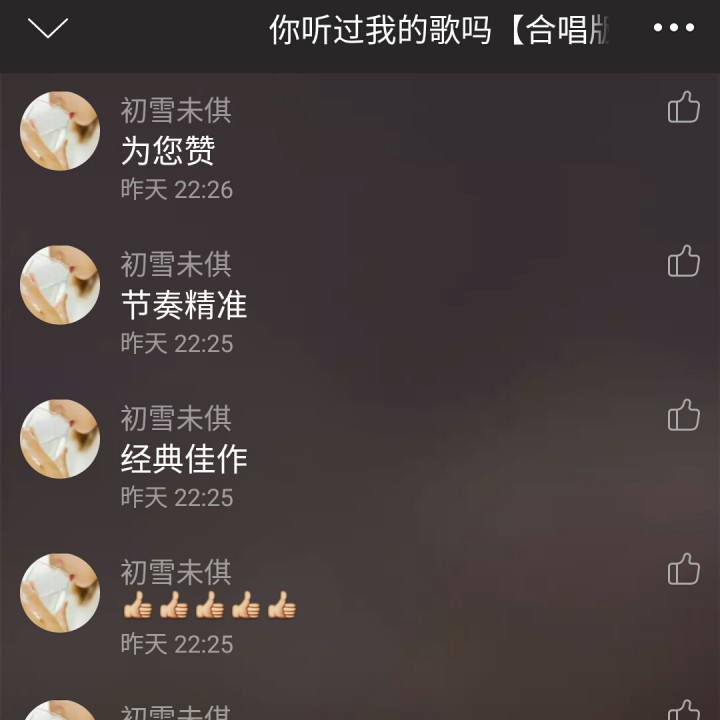
Task: Like the comment "为您赞"
Action: click(x=684, y=107)
